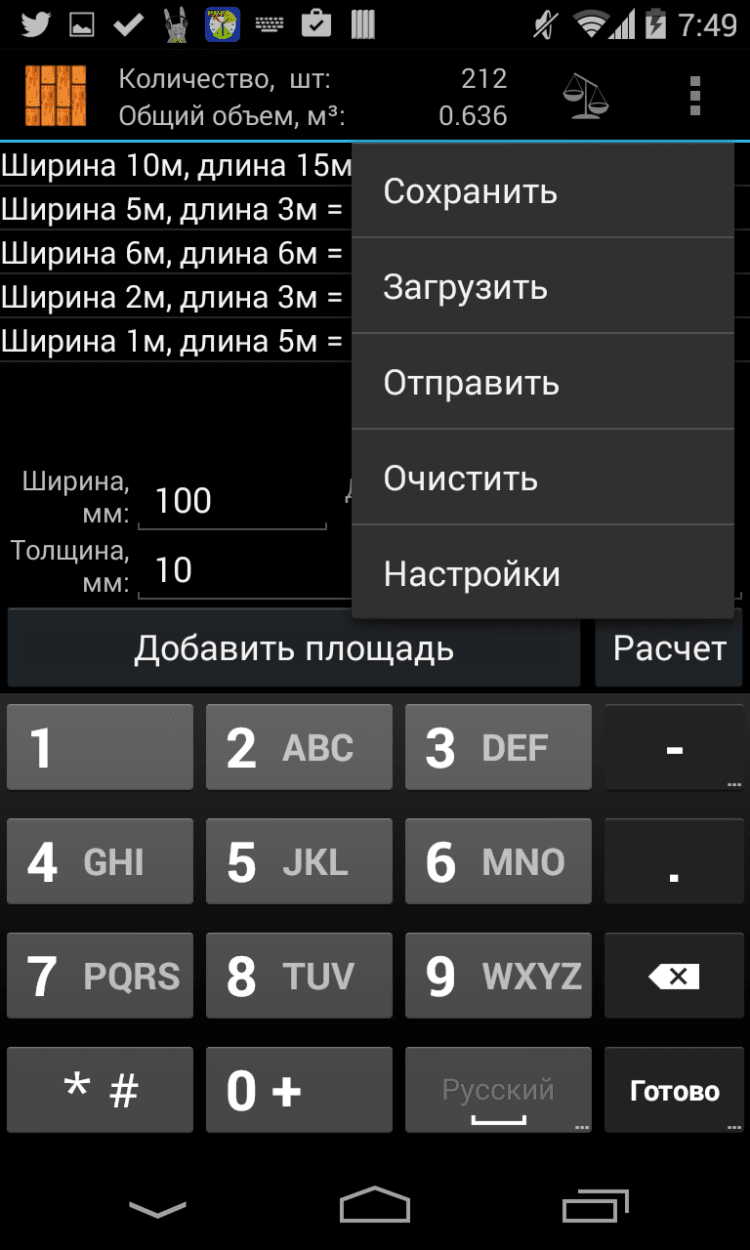Image resolution: width=750 pixels, height=1250 pixels.
Task: Tap the three-dot overflow icon
Action: pyautogui.click(x=695, y=96)
